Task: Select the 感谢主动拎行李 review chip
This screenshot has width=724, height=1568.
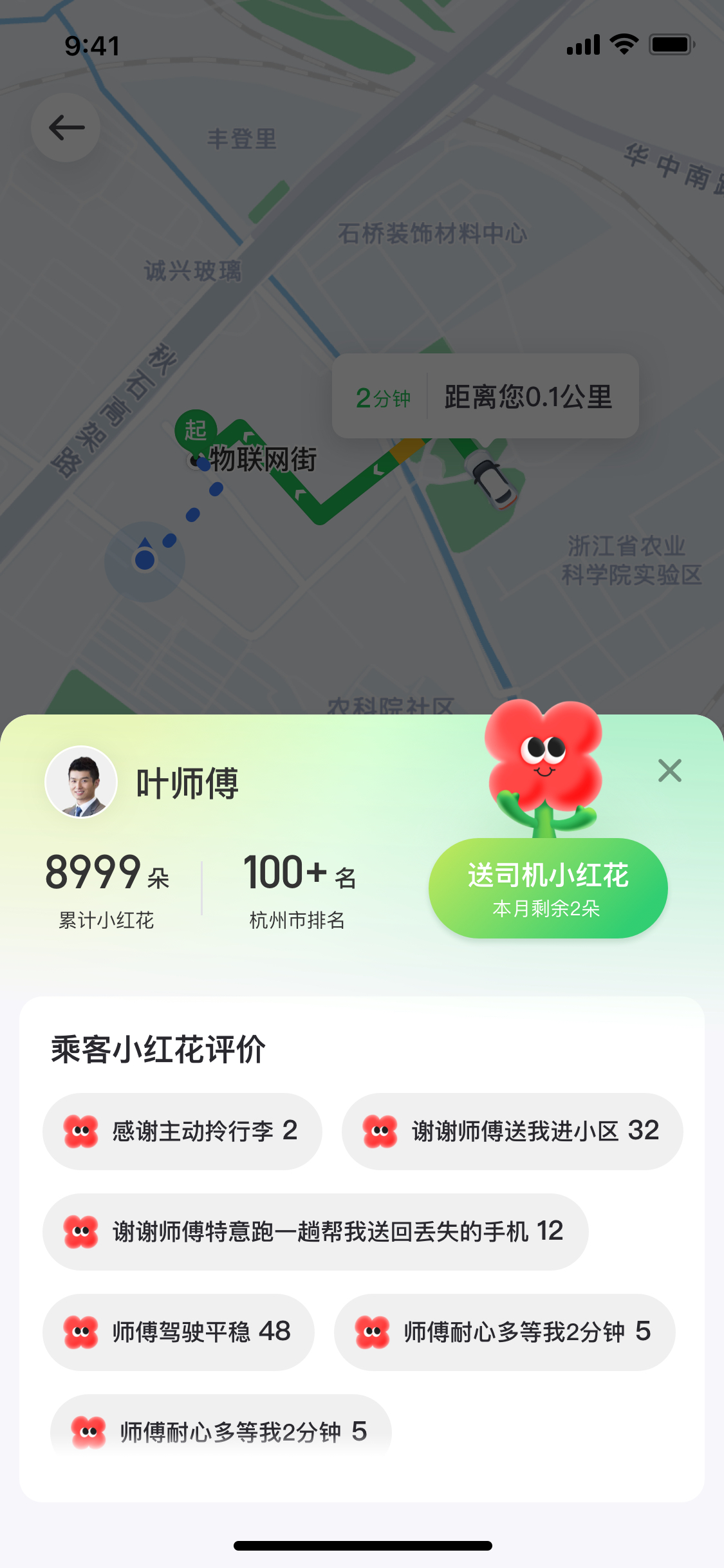Action: [182, 1131]
